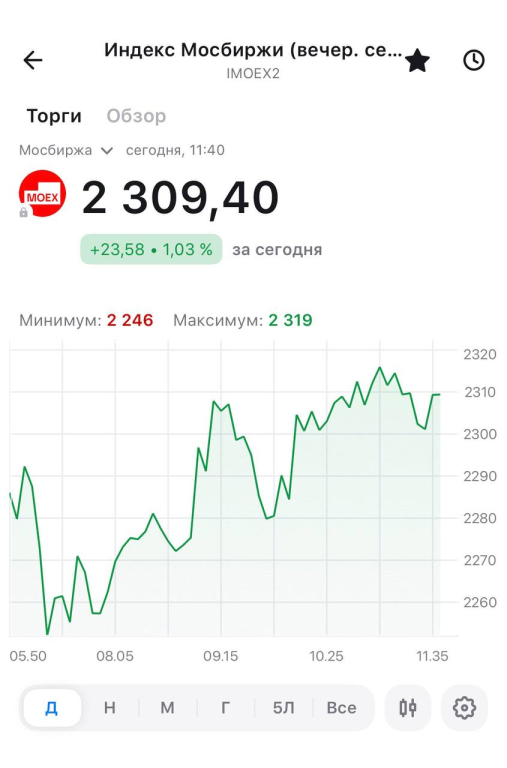Select the Д day chart period
The height and width of the screenshot is (768, 507).
coord(52,708)
